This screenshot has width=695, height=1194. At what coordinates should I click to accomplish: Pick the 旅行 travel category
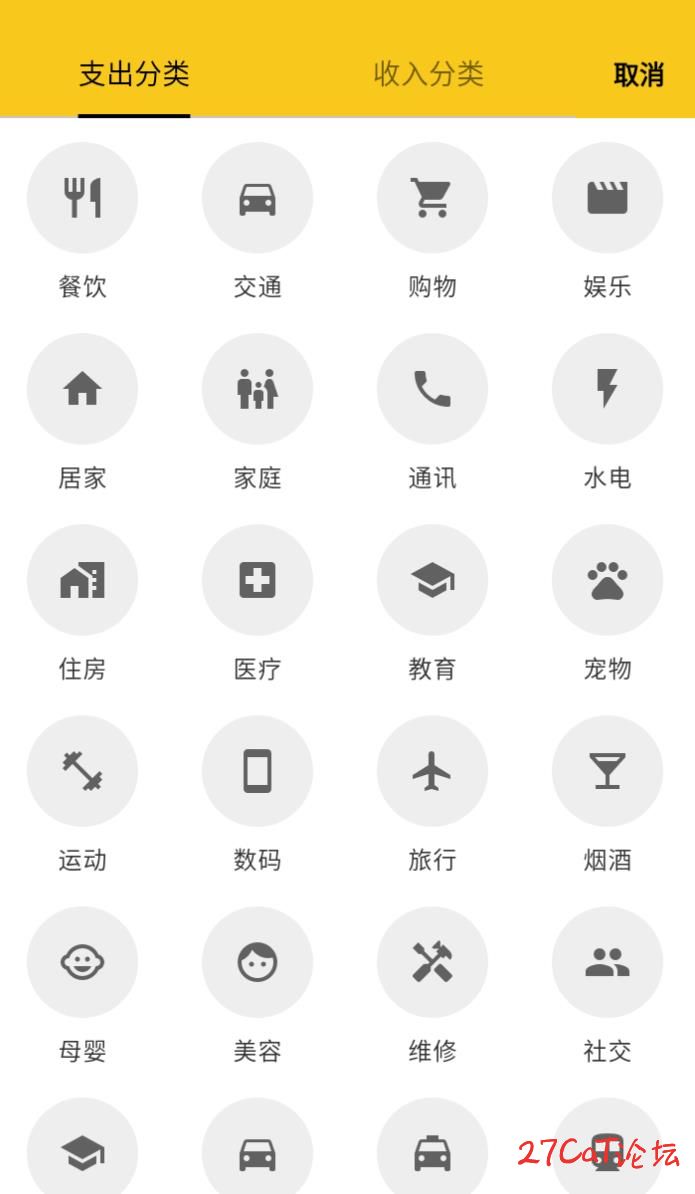pyautogui.click(x=432, y=771)
